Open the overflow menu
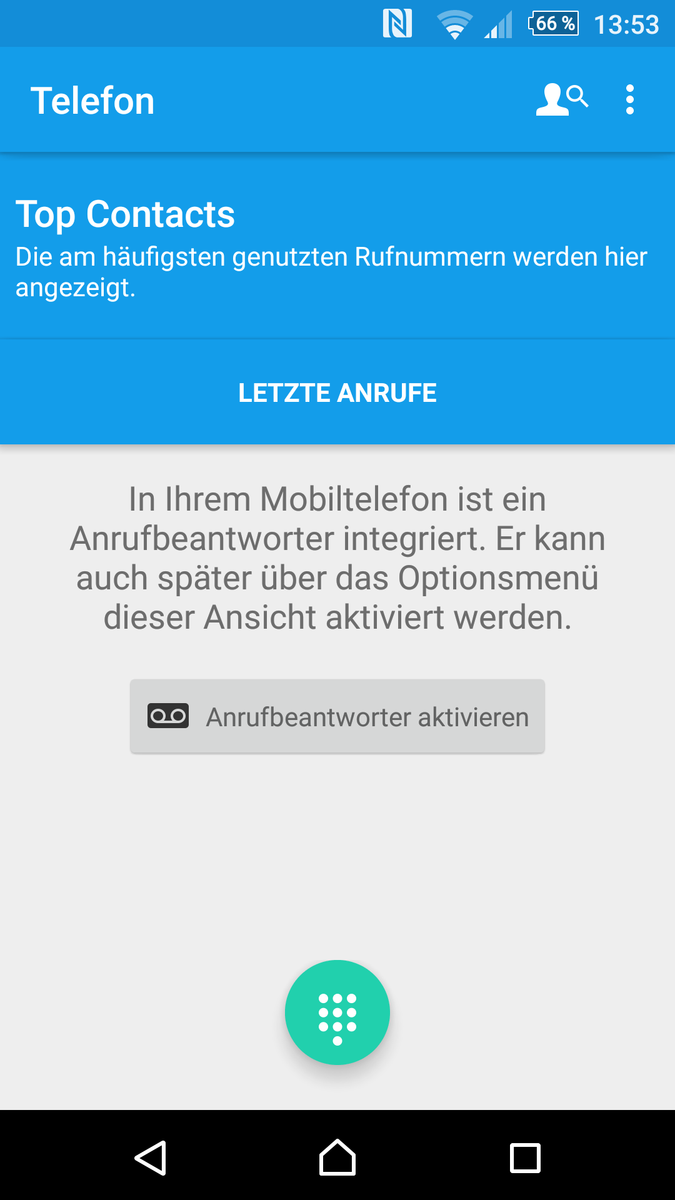 pyautogui.click(x=630, y=100)
